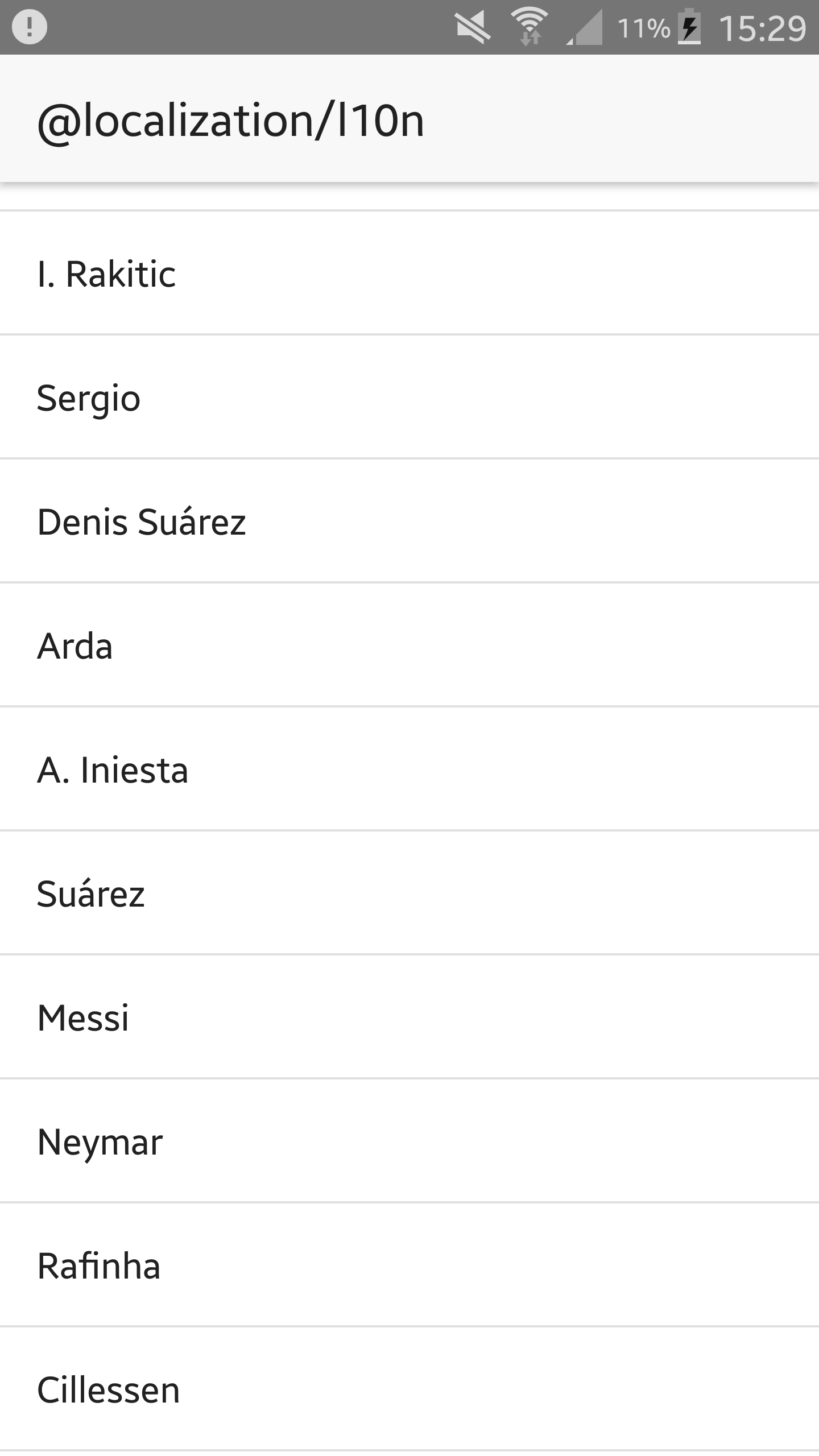The height and width of the screenshot is (1456, 819).
Task: Tap the Denis Suárez entry
Action: pos(409,521)
